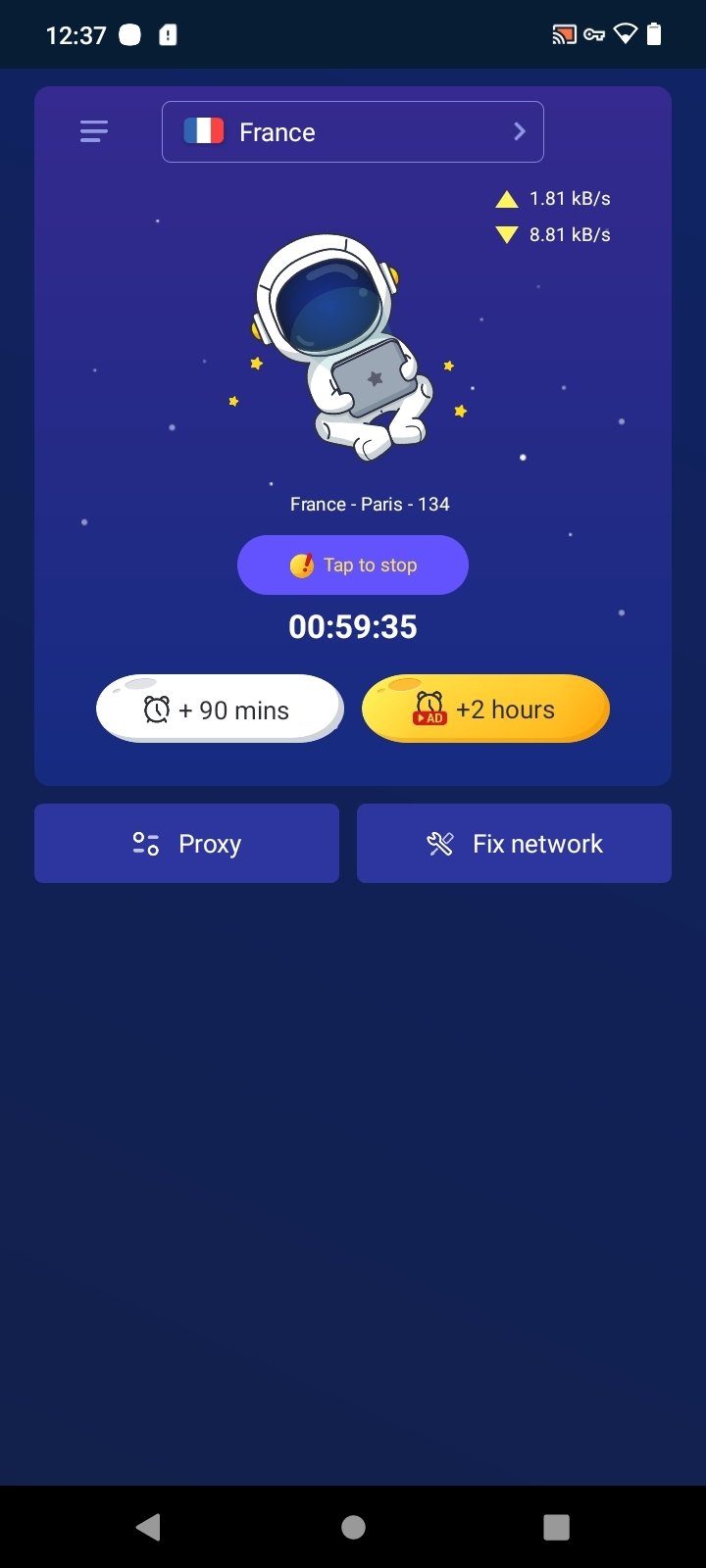Image resolution: width=706 pixels, height=1568 pixels.
Task: Go to the home screen
Action: coord(353,1526)
